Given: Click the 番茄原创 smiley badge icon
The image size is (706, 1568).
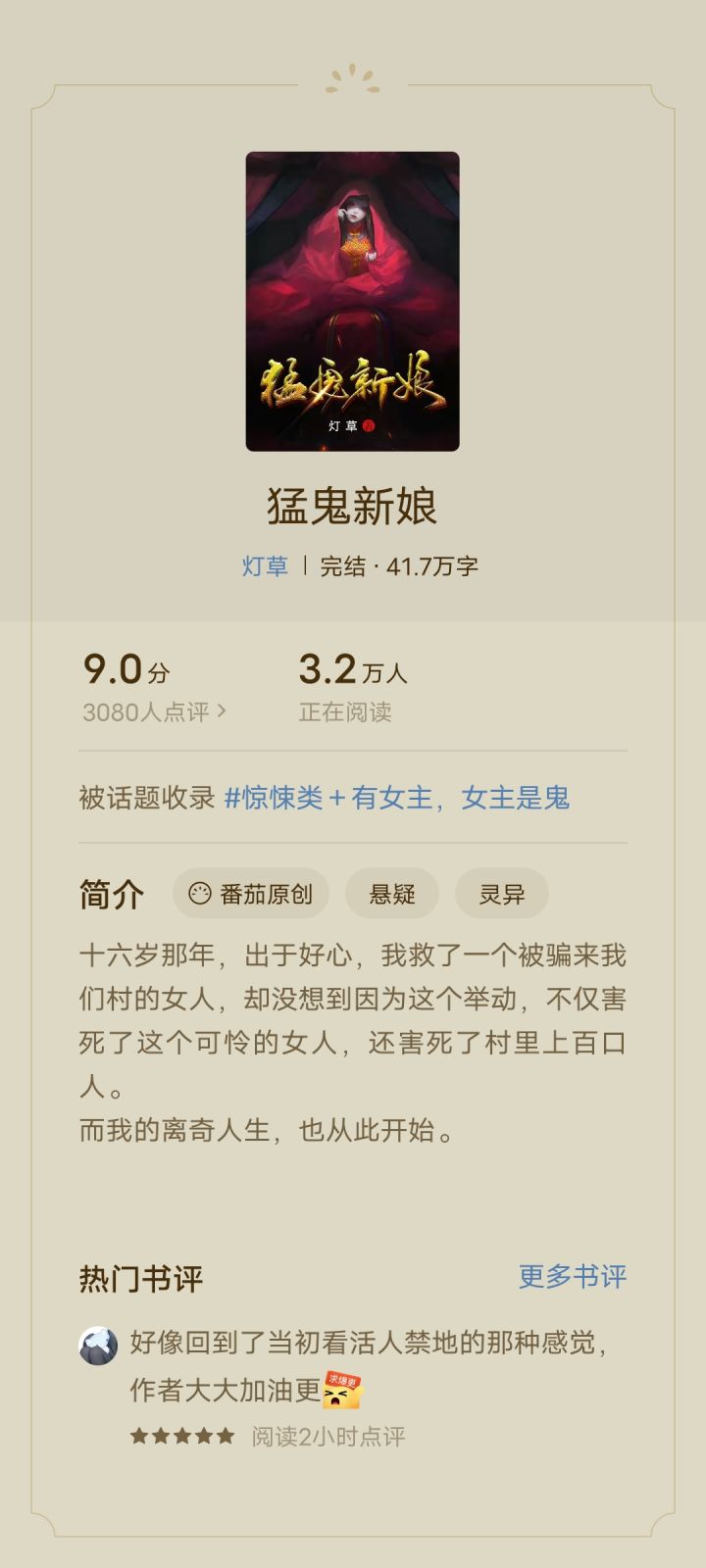Looking at the screenshot, I should tap(200, 893).
